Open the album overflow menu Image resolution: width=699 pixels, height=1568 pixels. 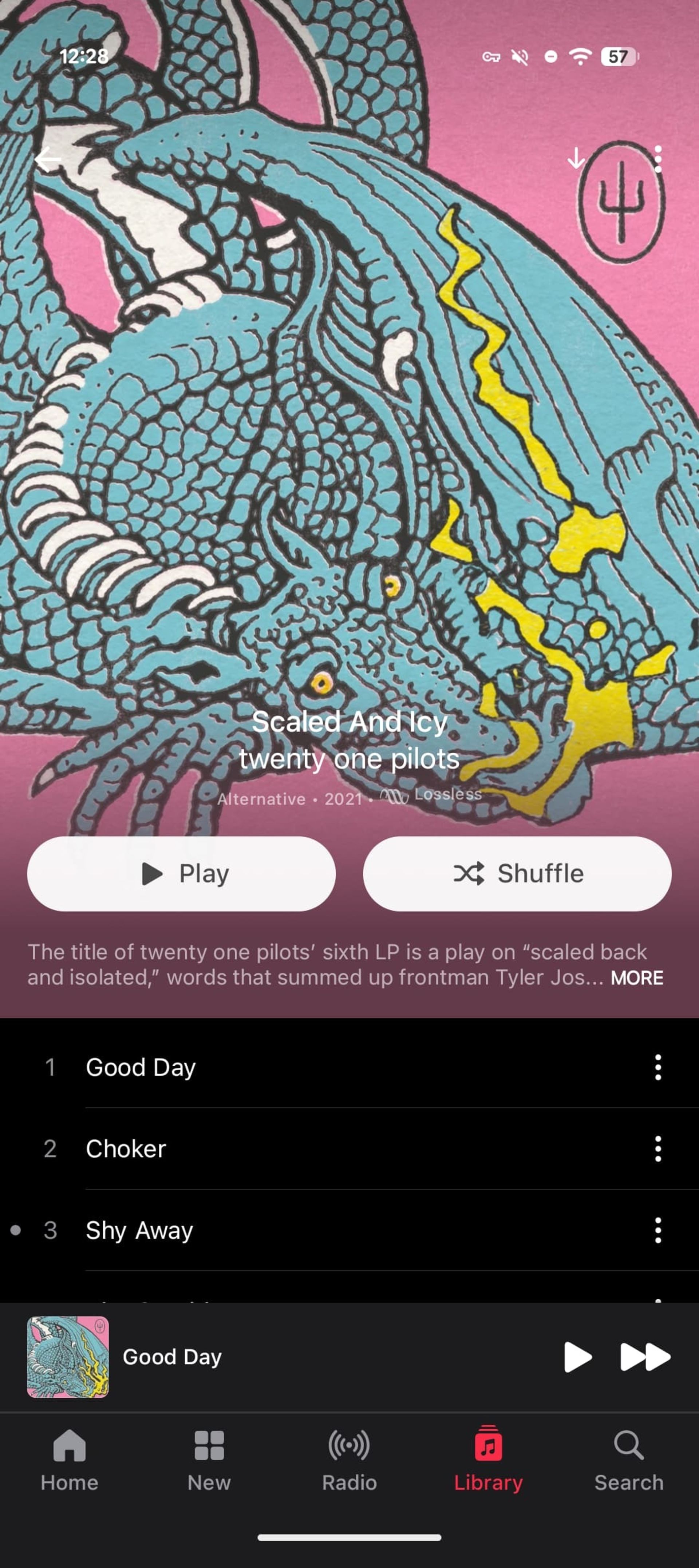click(657, 159)
